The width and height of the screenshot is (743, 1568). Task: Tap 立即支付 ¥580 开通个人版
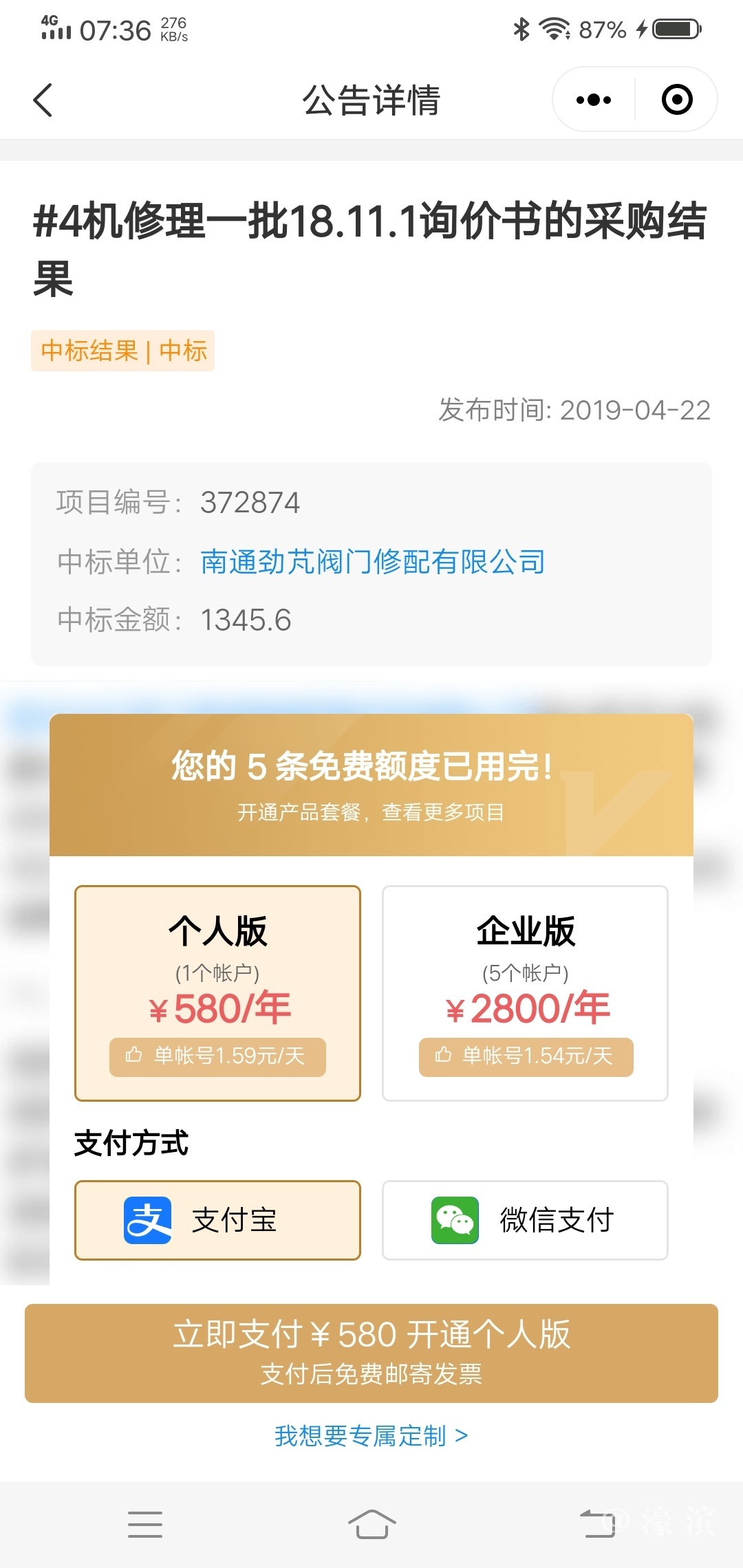pos(371,1353)
